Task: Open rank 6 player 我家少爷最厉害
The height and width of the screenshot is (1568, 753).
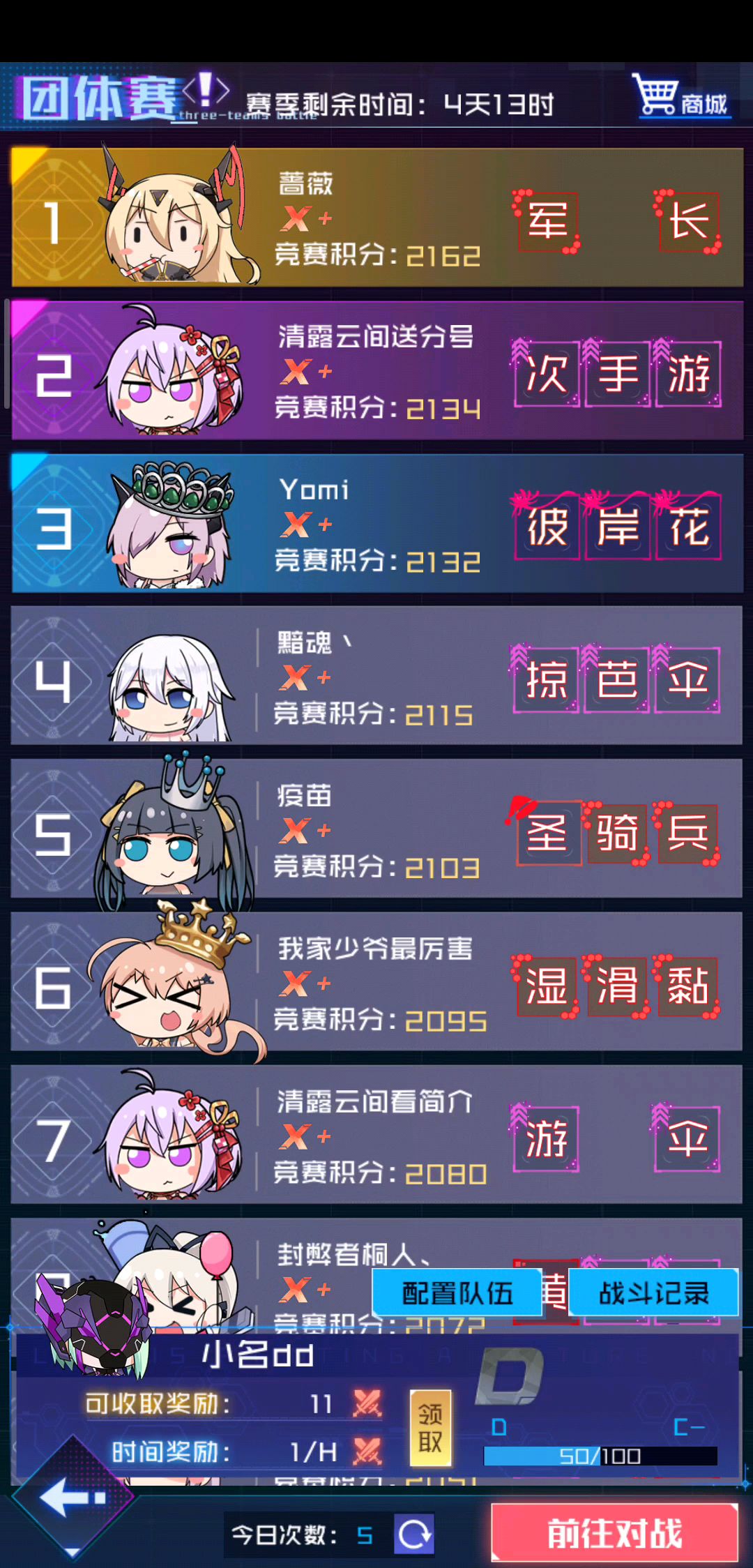Action: tap(377, 981)
